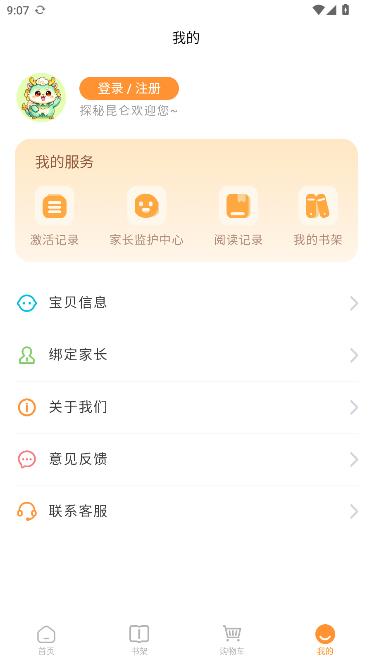Select the 我的 tab
The height and width of the screenshot is (661, 372).
click(x=325, y=640)
